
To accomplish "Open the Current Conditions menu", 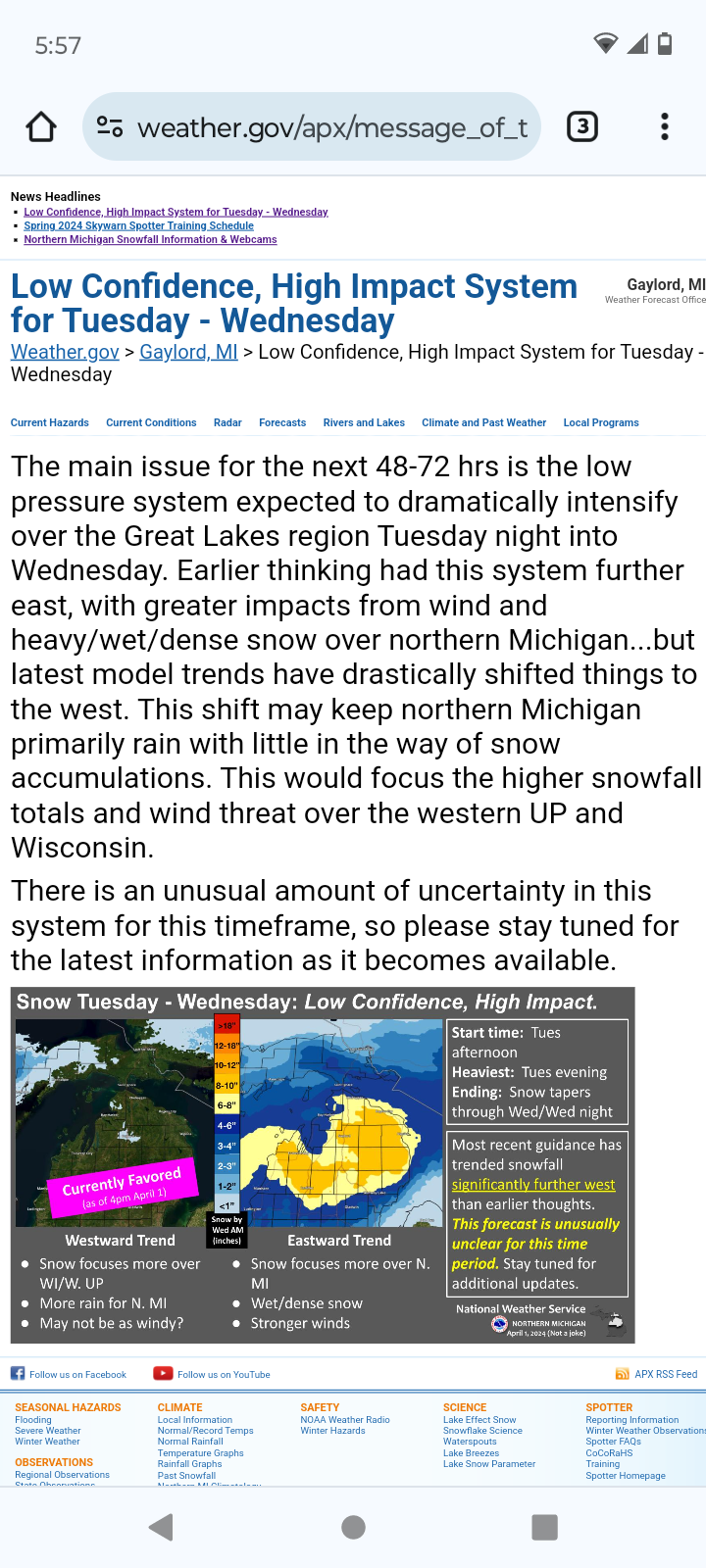I will point(151,422).
